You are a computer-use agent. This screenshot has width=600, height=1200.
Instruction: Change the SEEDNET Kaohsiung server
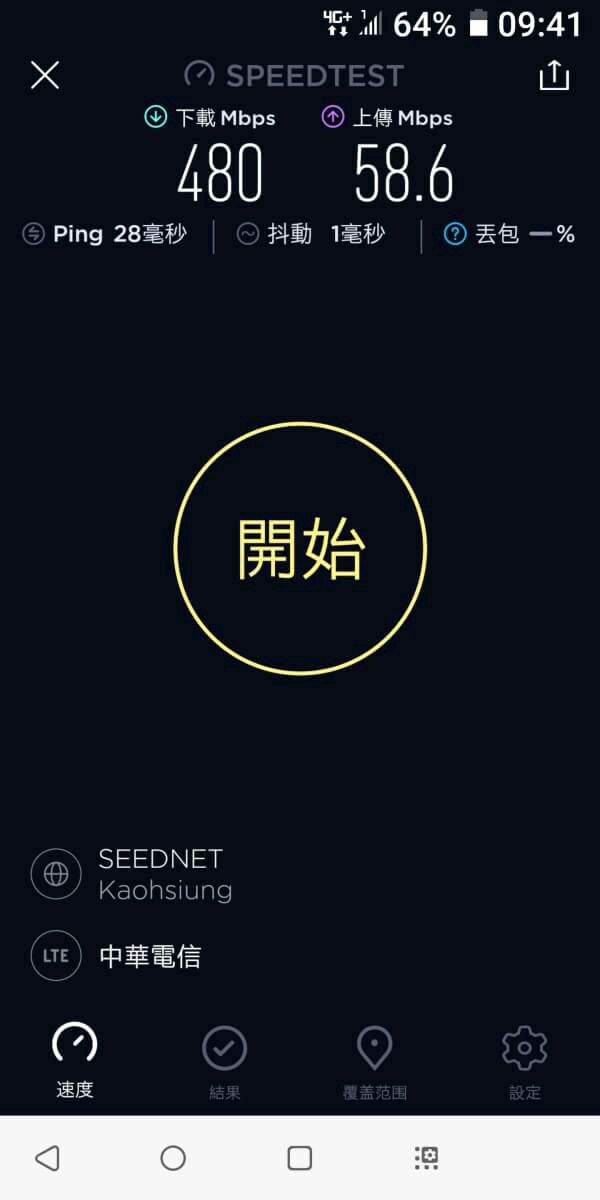[x=130, y=874]
